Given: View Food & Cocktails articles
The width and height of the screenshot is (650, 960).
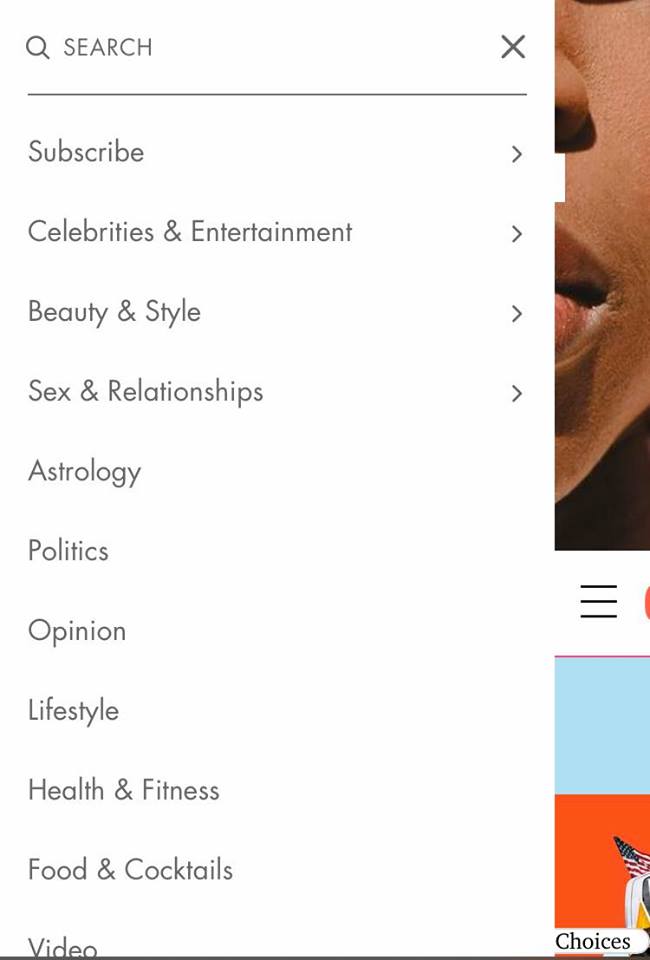Looking at the screenshot, I should tap(130, 870).
